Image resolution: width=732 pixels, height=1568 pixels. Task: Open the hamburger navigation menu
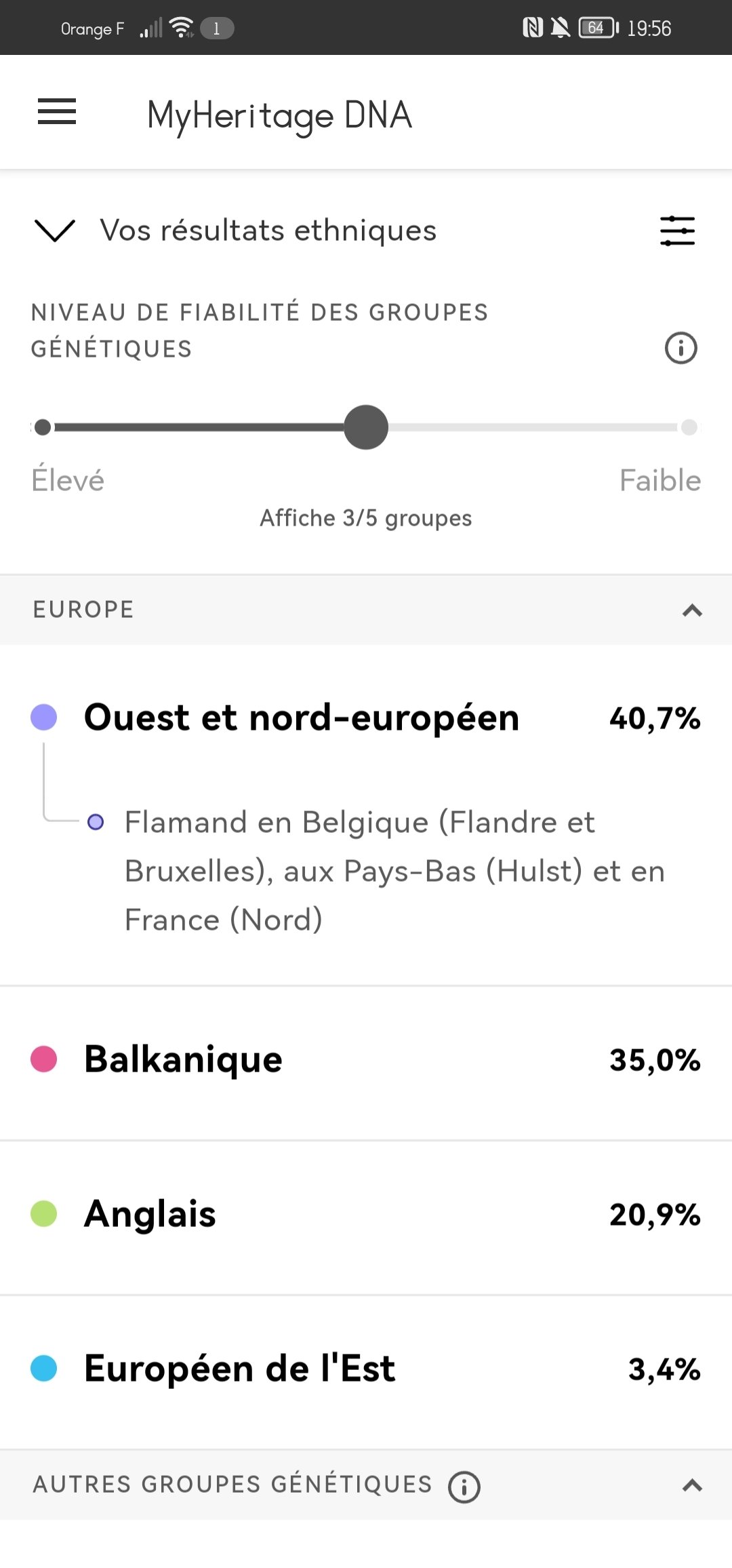pos(57,112)
